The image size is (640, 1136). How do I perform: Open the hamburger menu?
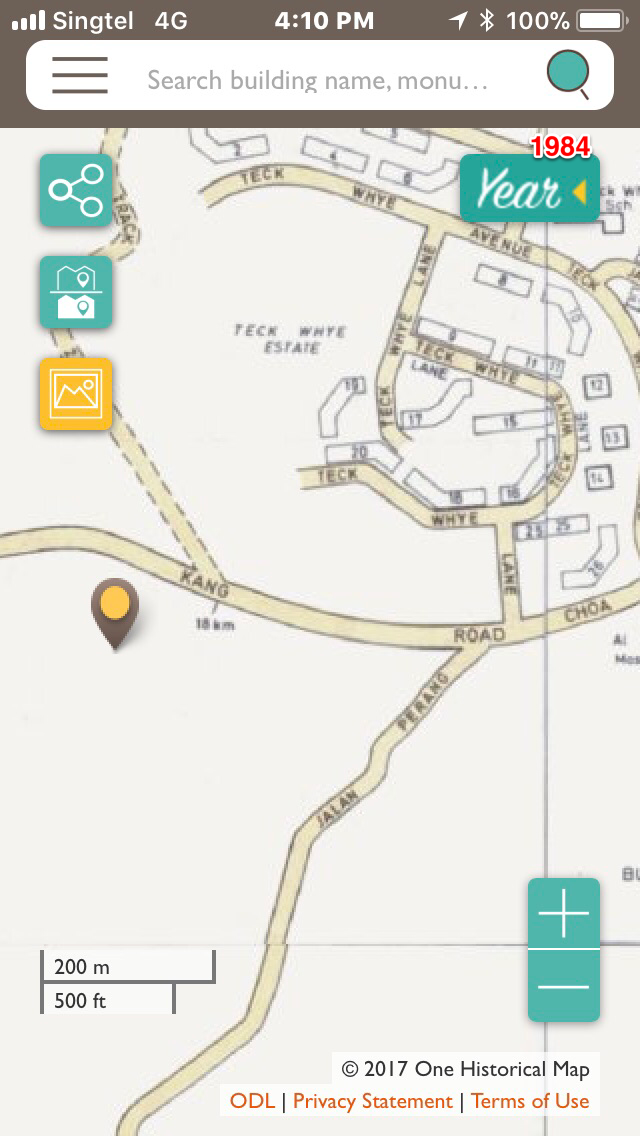pos(80,75)
